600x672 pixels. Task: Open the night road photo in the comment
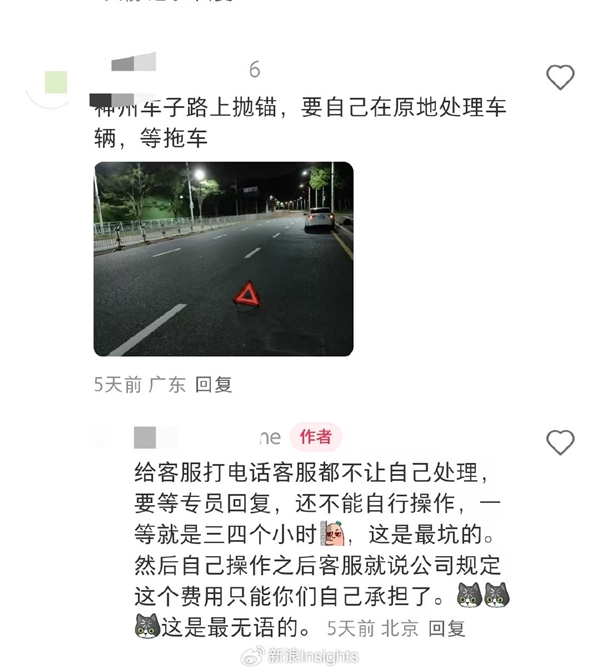pyautogui.click(x=223, y=259)
